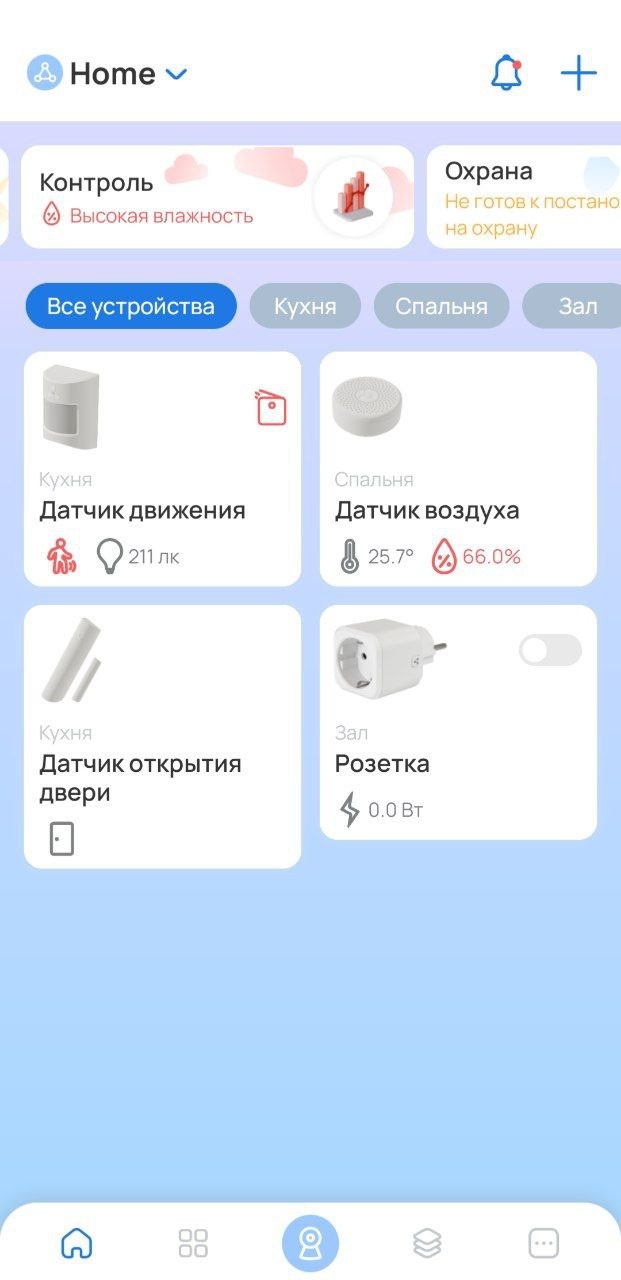The image size is (621, 1280).
Task: Toggle the Розетка power switch
Action: coord(550,650)
